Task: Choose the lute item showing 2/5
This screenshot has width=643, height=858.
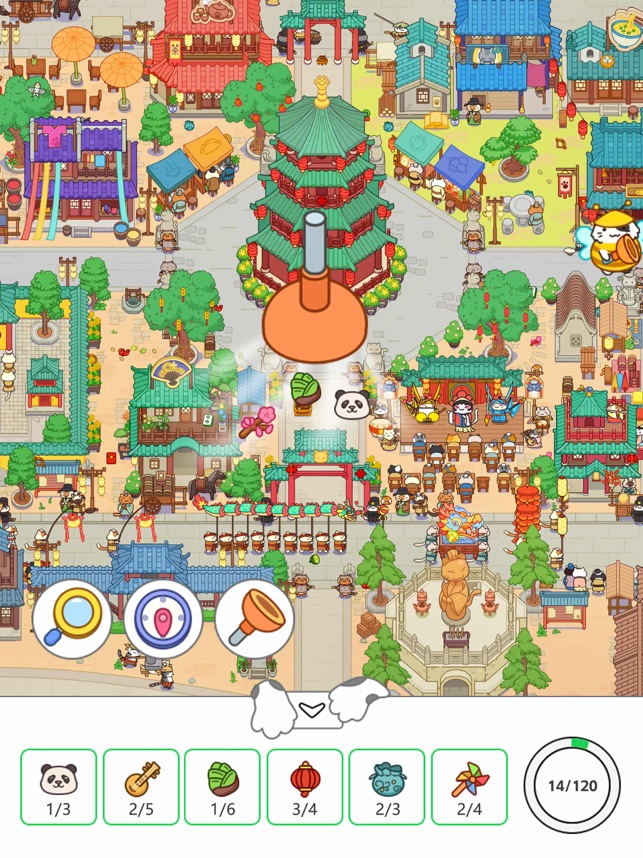Action: pos(141,786)
